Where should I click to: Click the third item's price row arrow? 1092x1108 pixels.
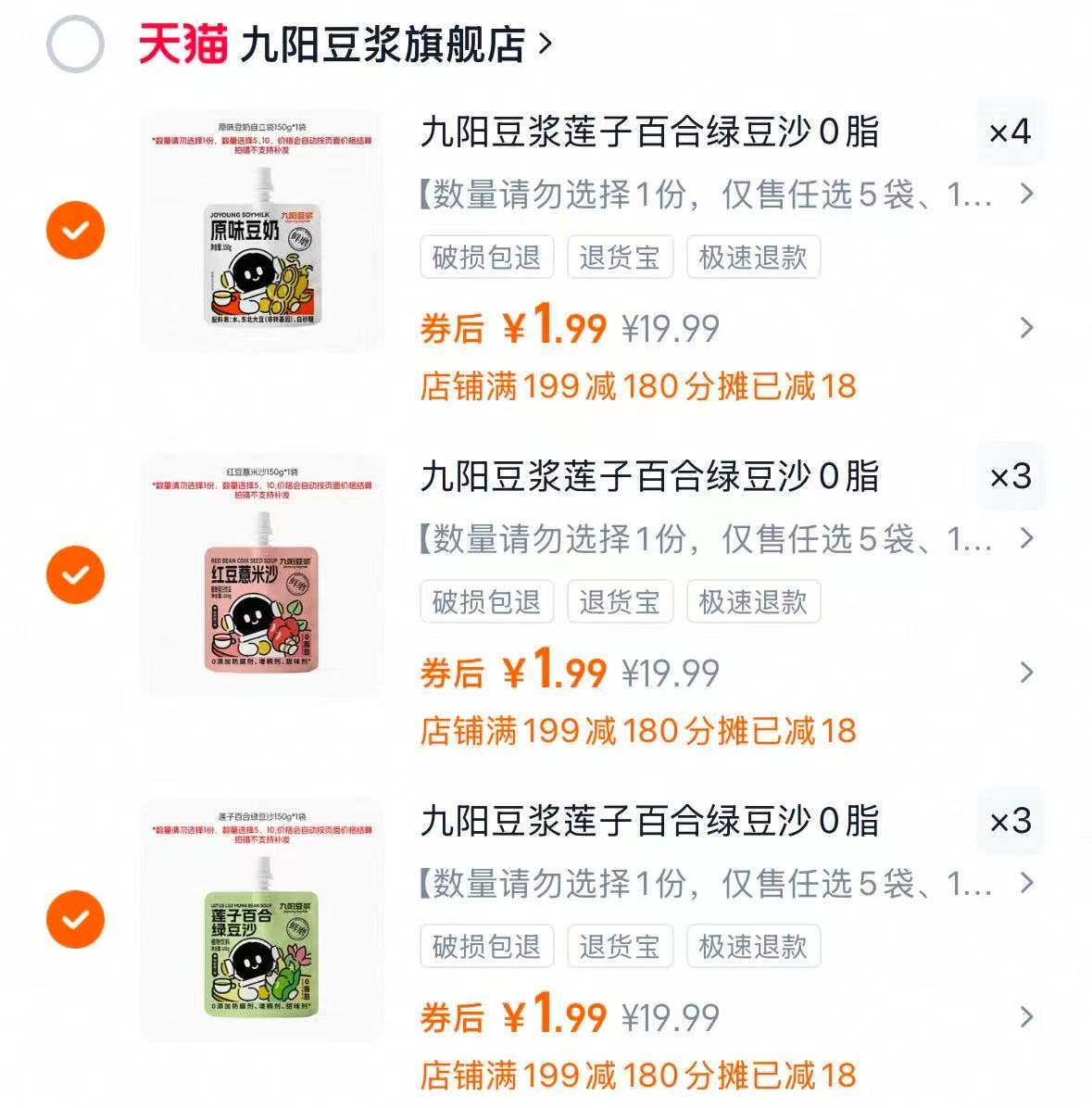1025,1014
